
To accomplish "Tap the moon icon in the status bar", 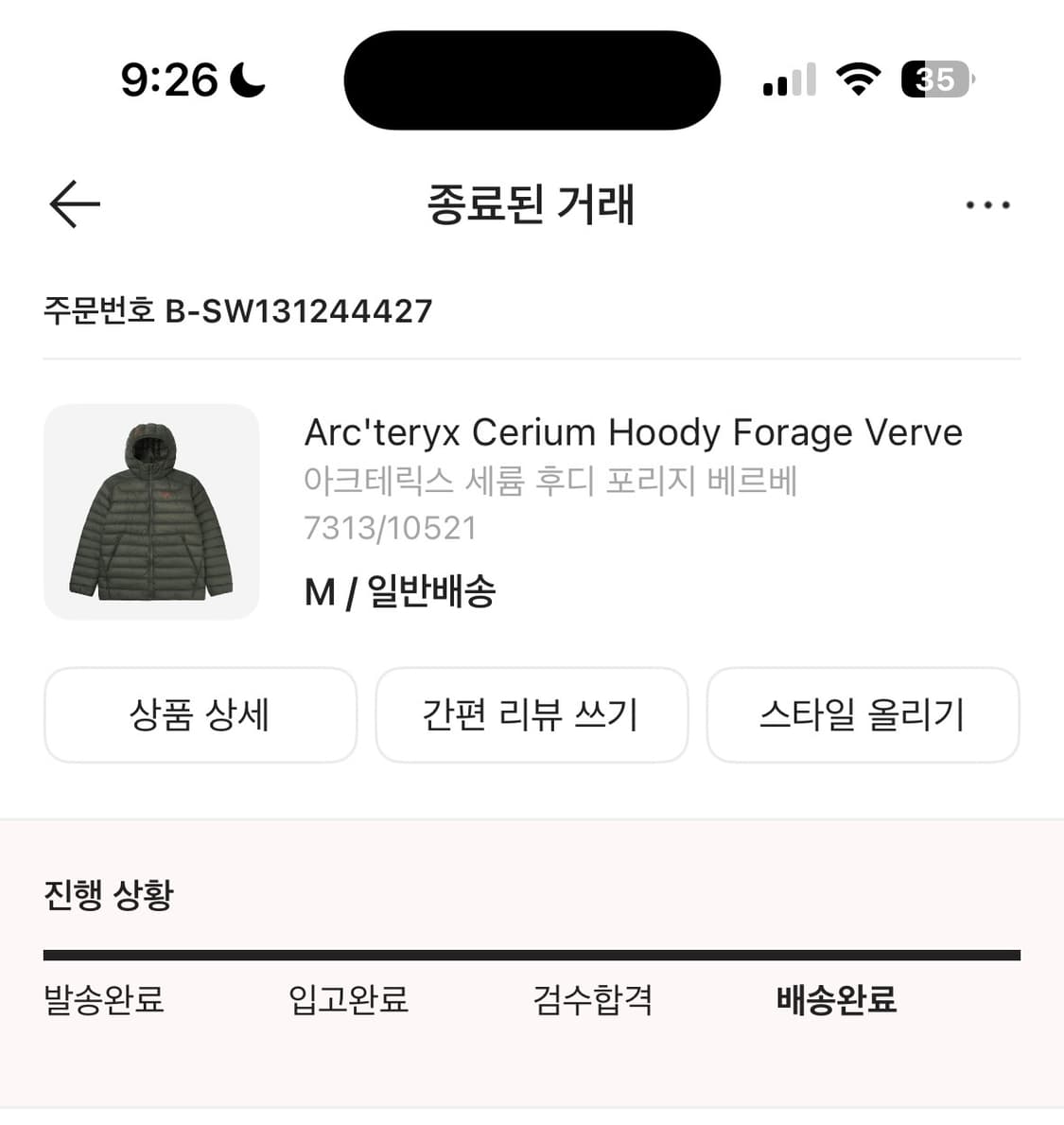I will (x=248, y=80).
